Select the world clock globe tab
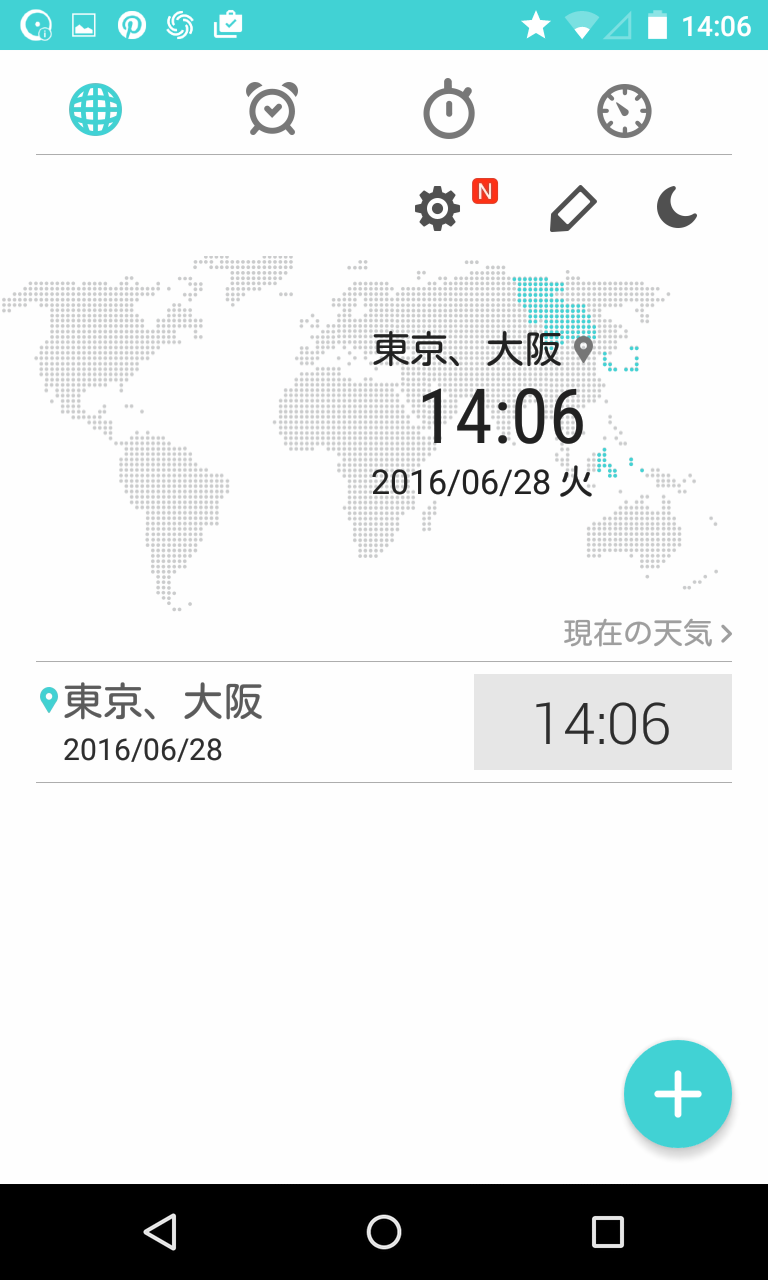768x1280 pixels. (x=96, y=109)
